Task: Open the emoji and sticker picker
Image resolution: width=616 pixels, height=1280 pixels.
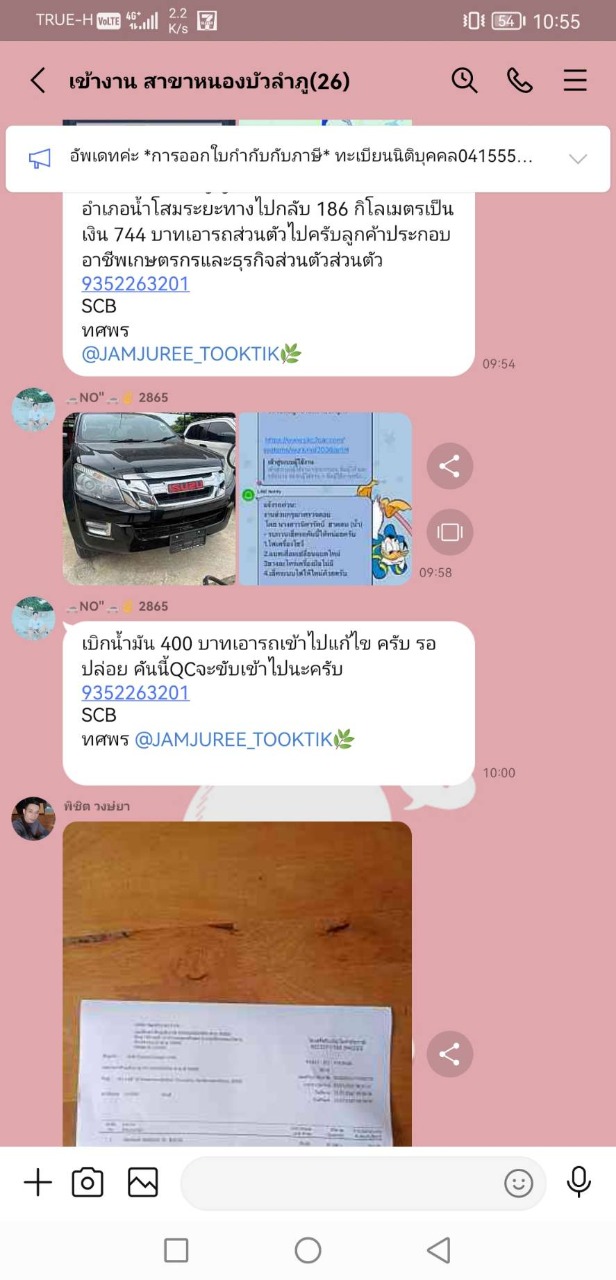Action: pyautogui.click(x=519, y=1184)
